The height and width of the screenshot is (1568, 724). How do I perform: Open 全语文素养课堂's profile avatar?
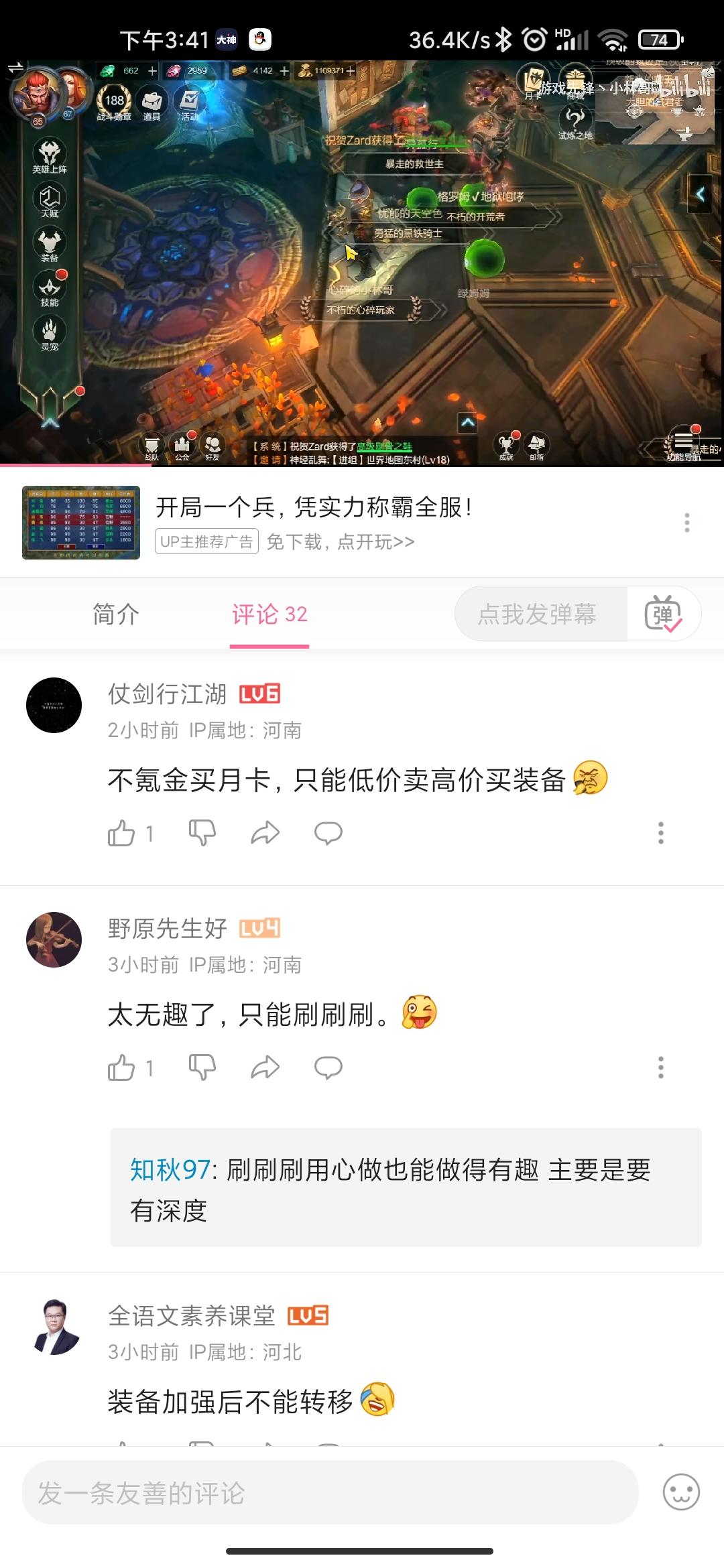(x=54, y=1327)
